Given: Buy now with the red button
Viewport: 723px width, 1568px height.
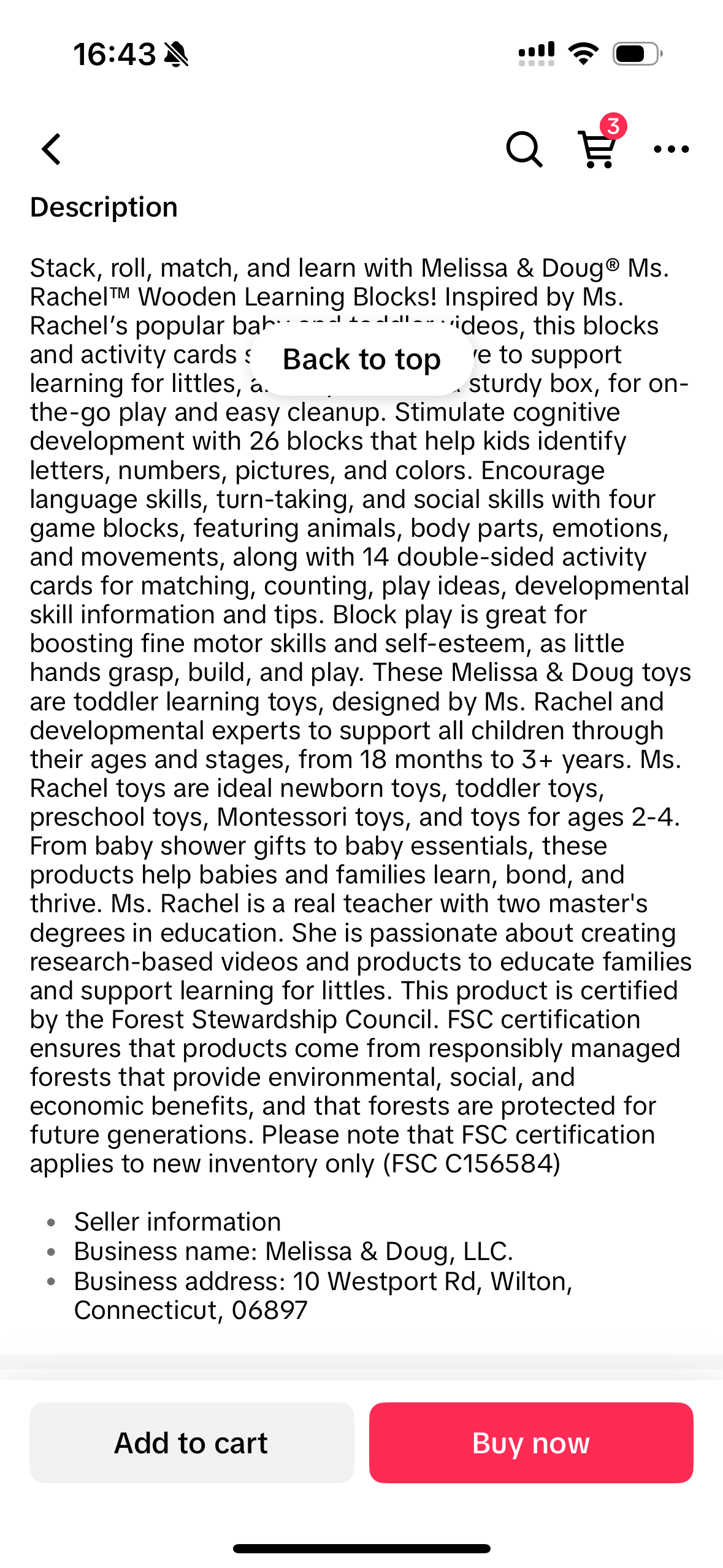Looking at the screenshot, I should (530, 1442).
